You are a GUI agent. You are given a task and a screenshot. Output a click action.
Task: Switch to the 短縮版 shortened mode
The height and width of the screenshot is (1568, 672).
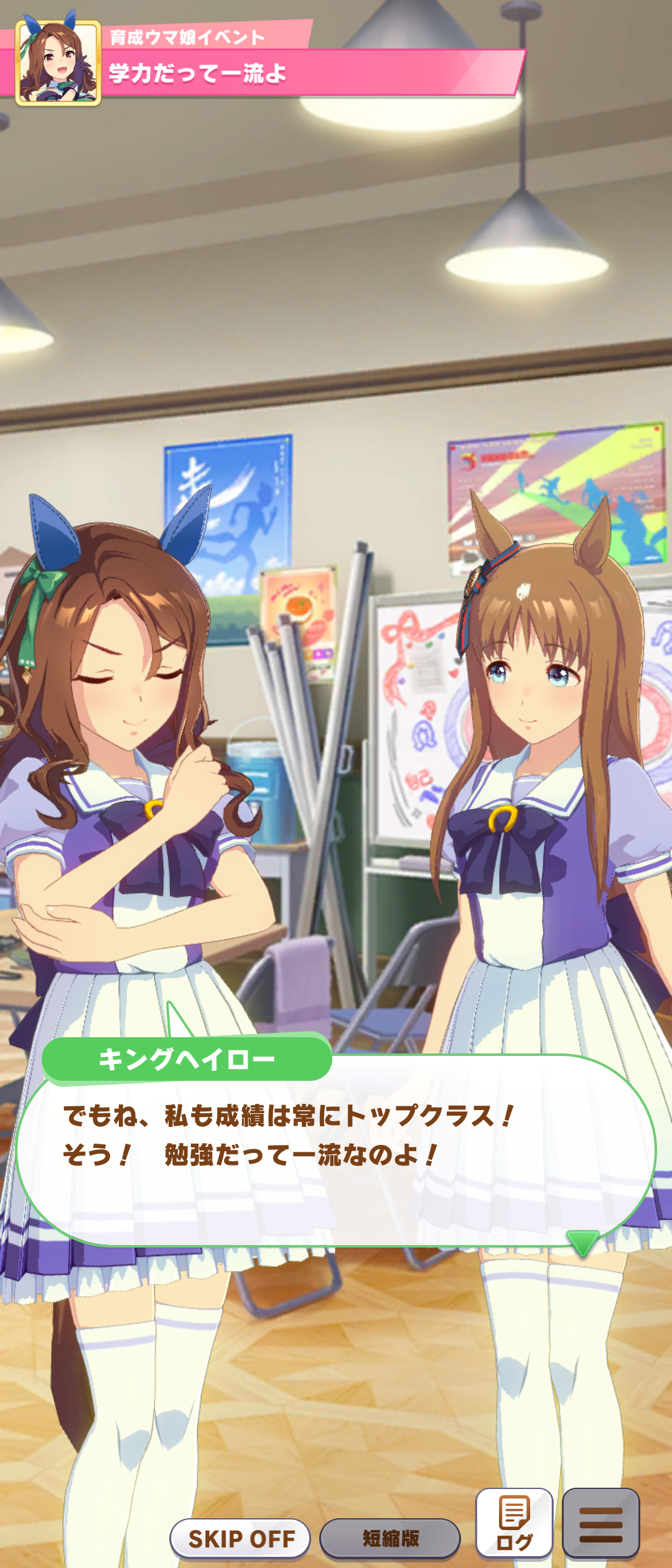[x=390, y=1538]
